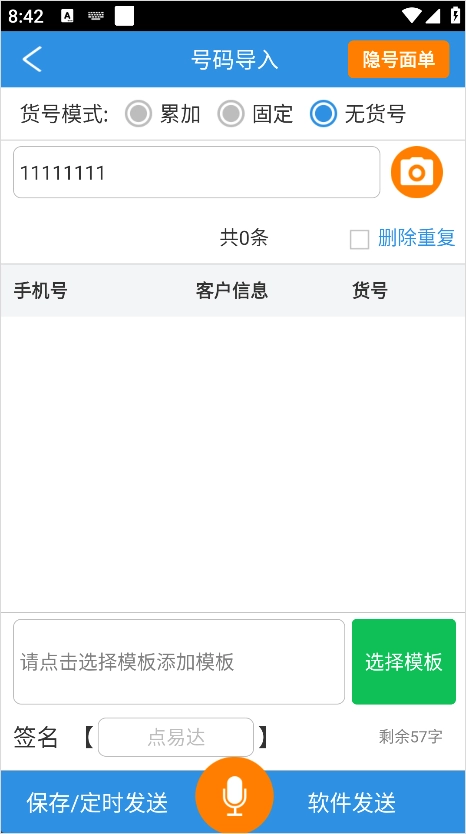Image resolution: width=466 pixels, height=834 pixels.
Task: Tap the green 选择模板 button
Action: (404, 662)
